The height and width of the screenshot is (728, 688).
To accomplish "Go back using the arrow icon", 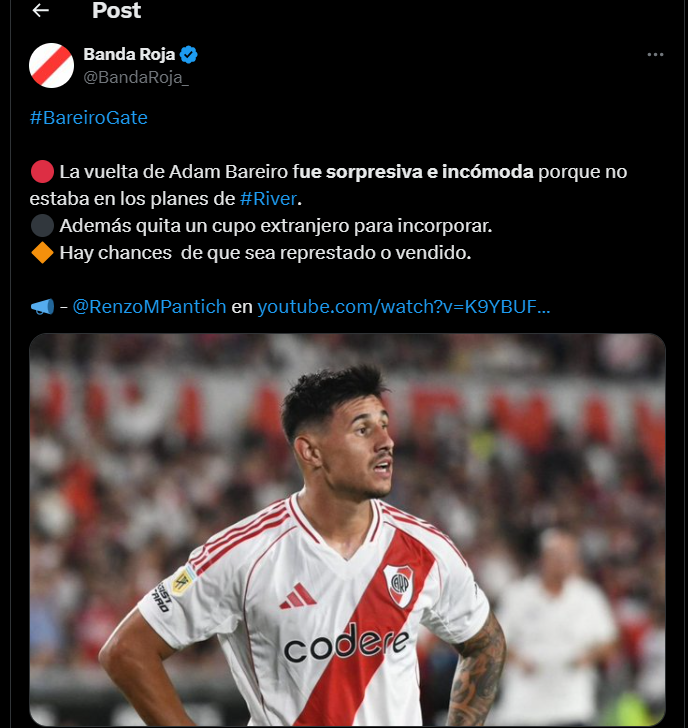I will pos(41,11).
